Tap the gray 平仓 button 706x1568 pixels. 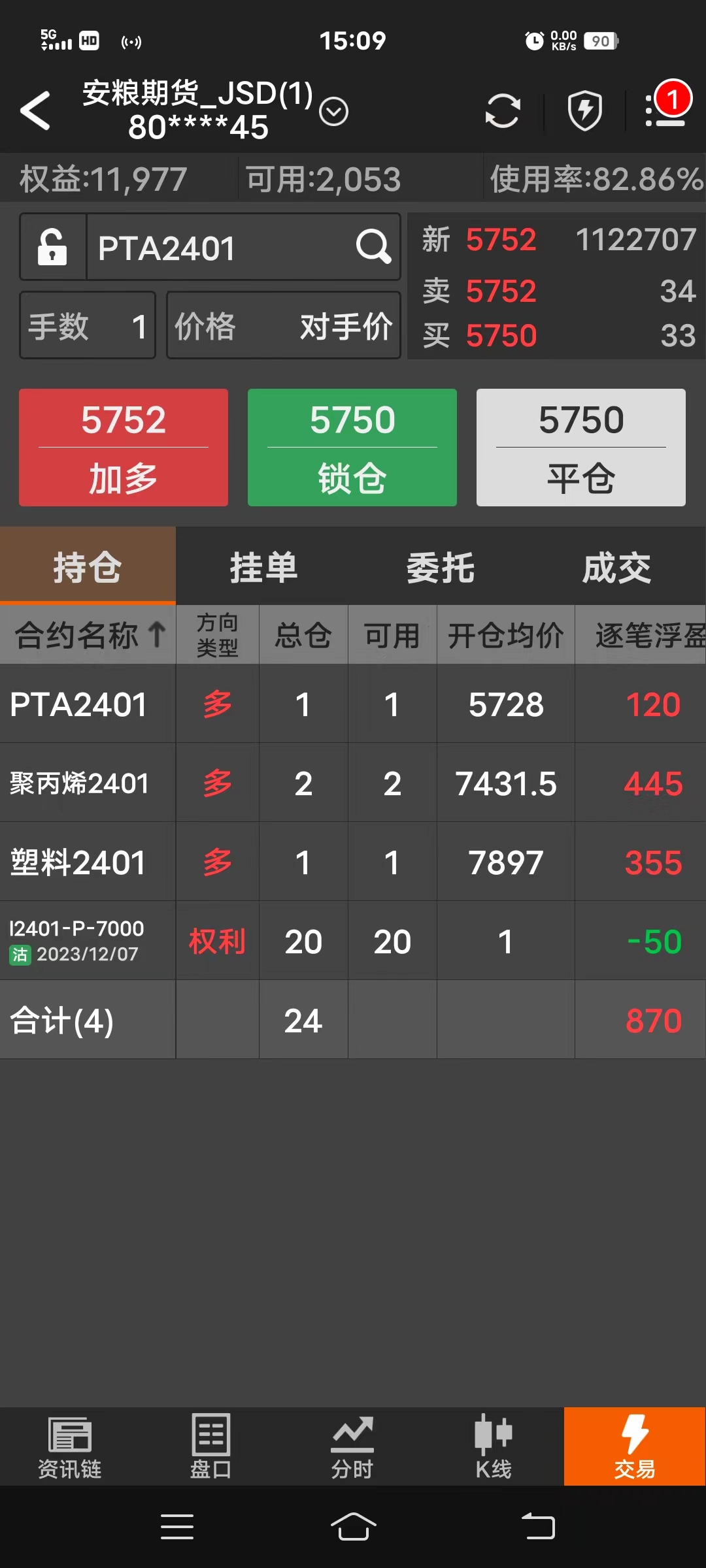click(x=580, y=448)
